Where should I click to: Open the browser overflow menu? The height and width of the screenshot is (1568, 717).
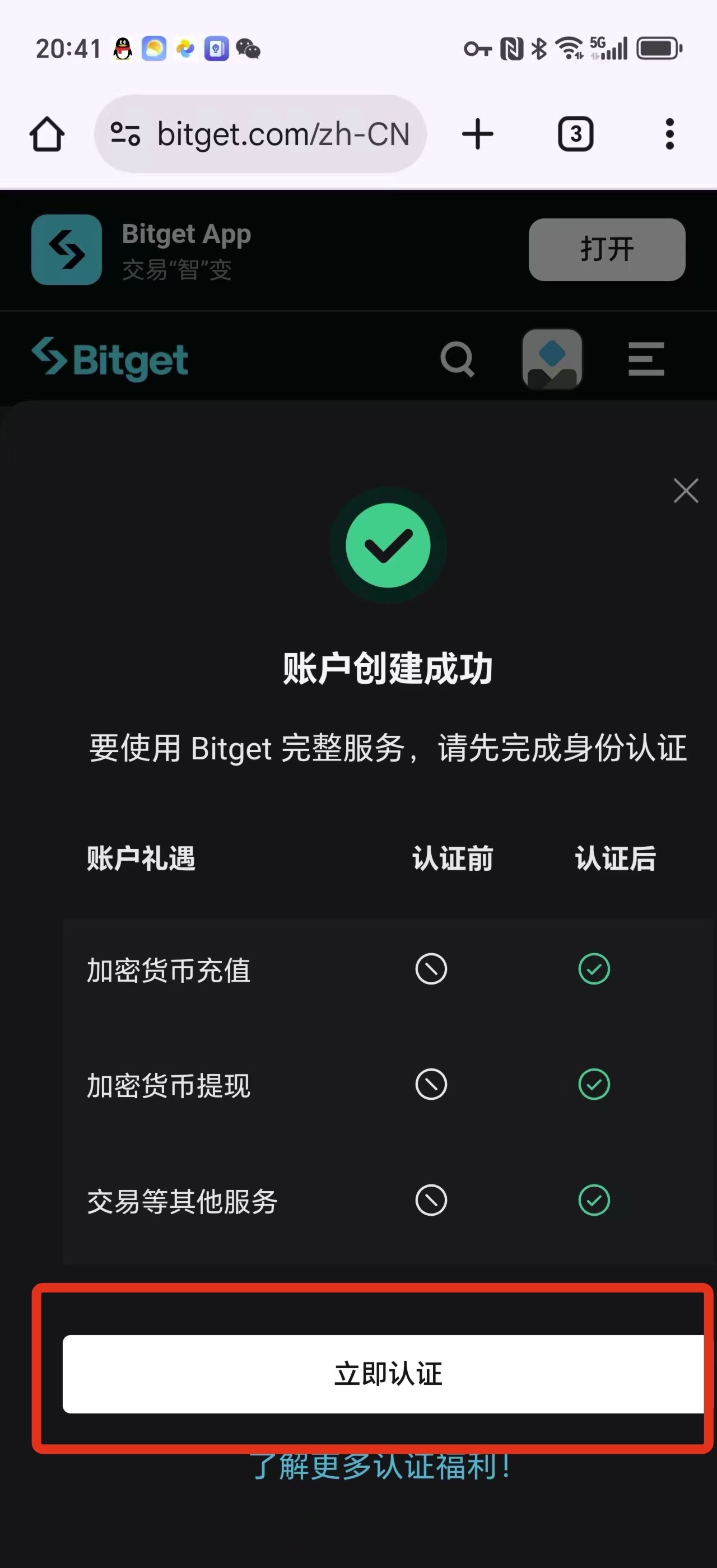669,134
